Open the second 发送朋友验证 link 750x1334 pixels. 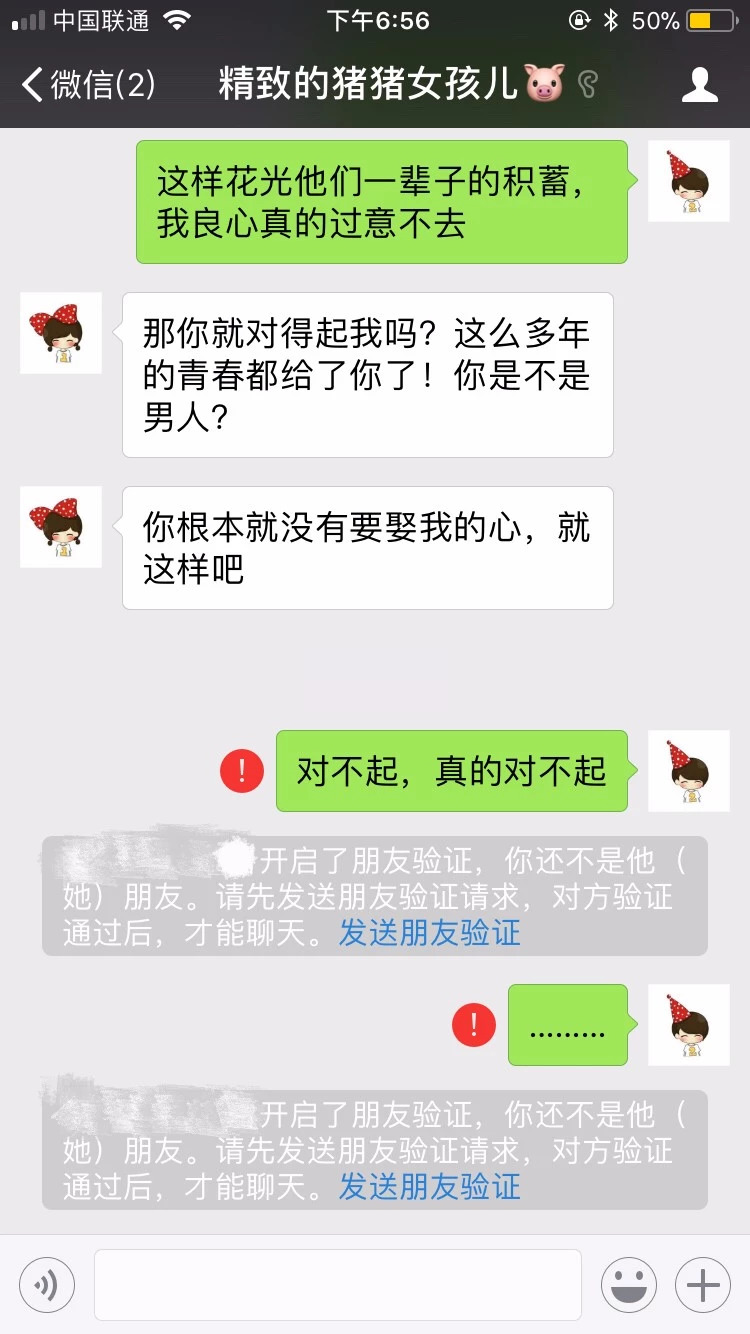point(430,1188)
